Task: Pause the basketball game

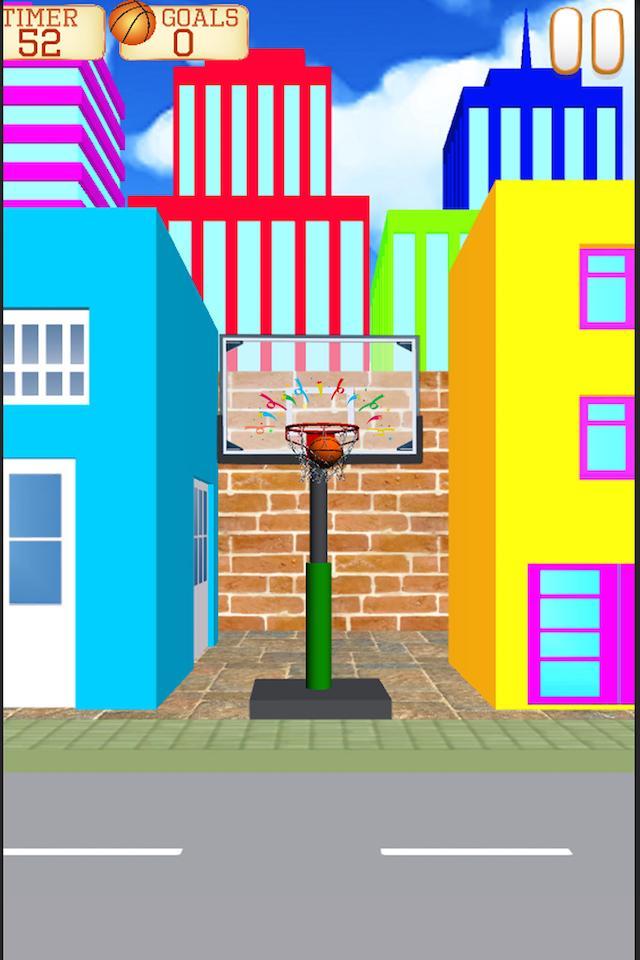Action: (587, 40)
